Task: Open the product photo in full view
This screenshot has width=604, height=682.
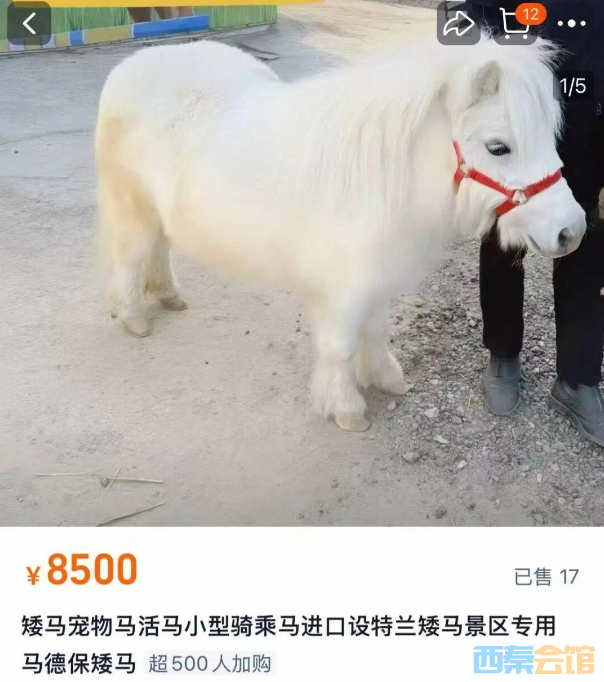Action: [300, 280]
